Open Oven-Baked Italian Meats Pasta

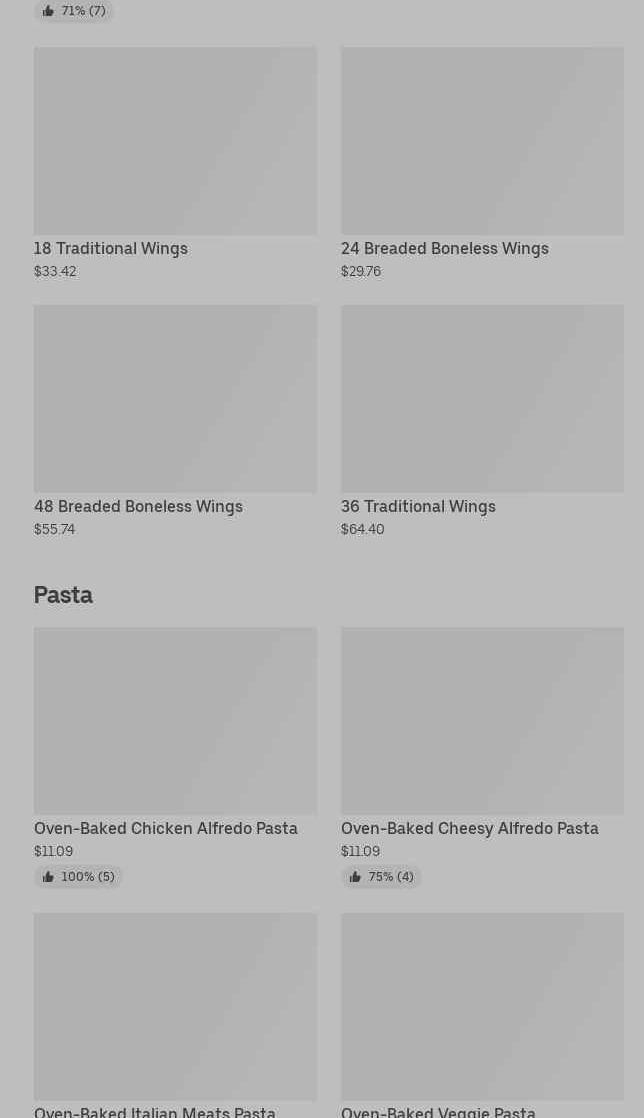click(x=175, y=1015)
